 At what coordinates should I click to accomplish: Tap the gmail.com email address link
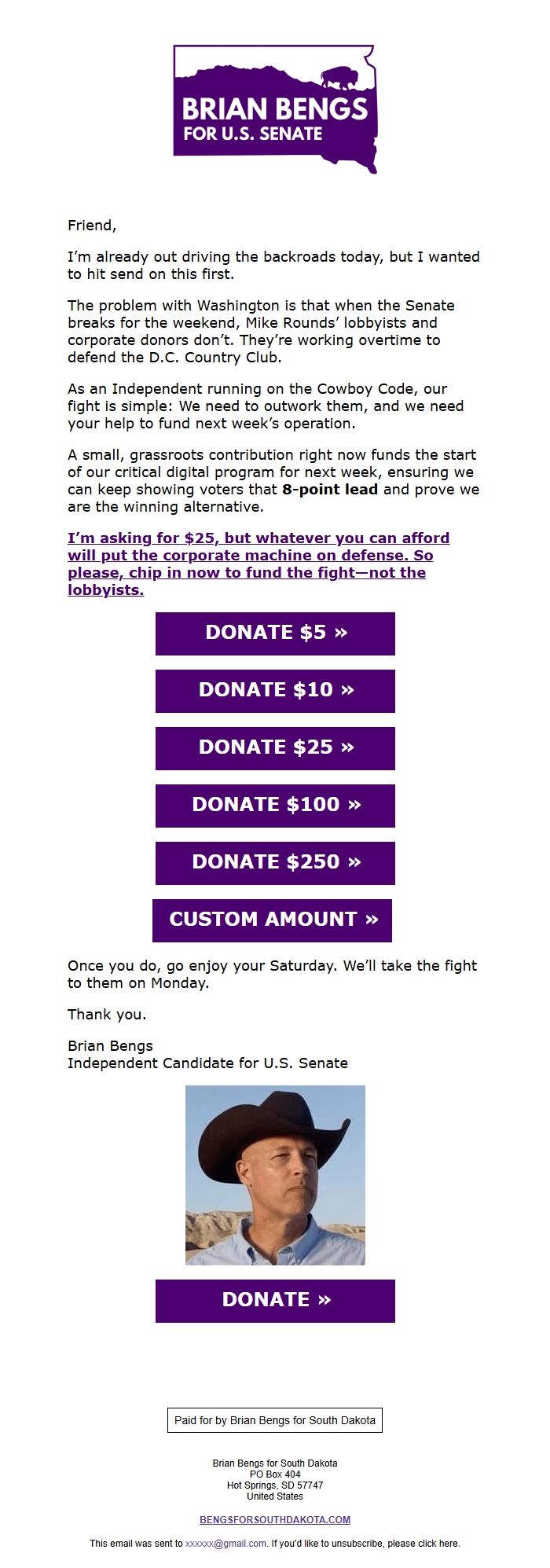pos(225,1543)
